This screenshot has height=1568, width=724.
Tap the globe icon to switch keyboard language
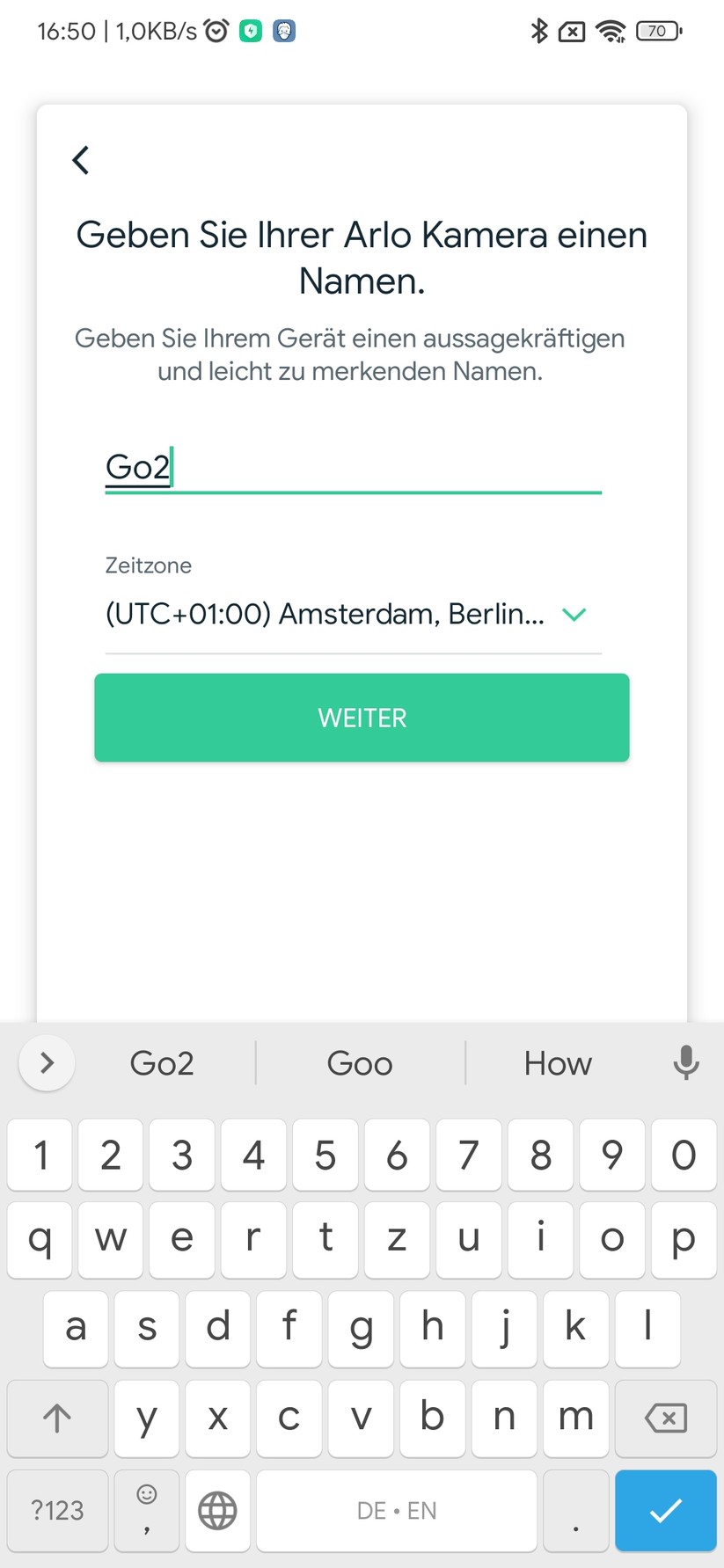pos(217,1511)
